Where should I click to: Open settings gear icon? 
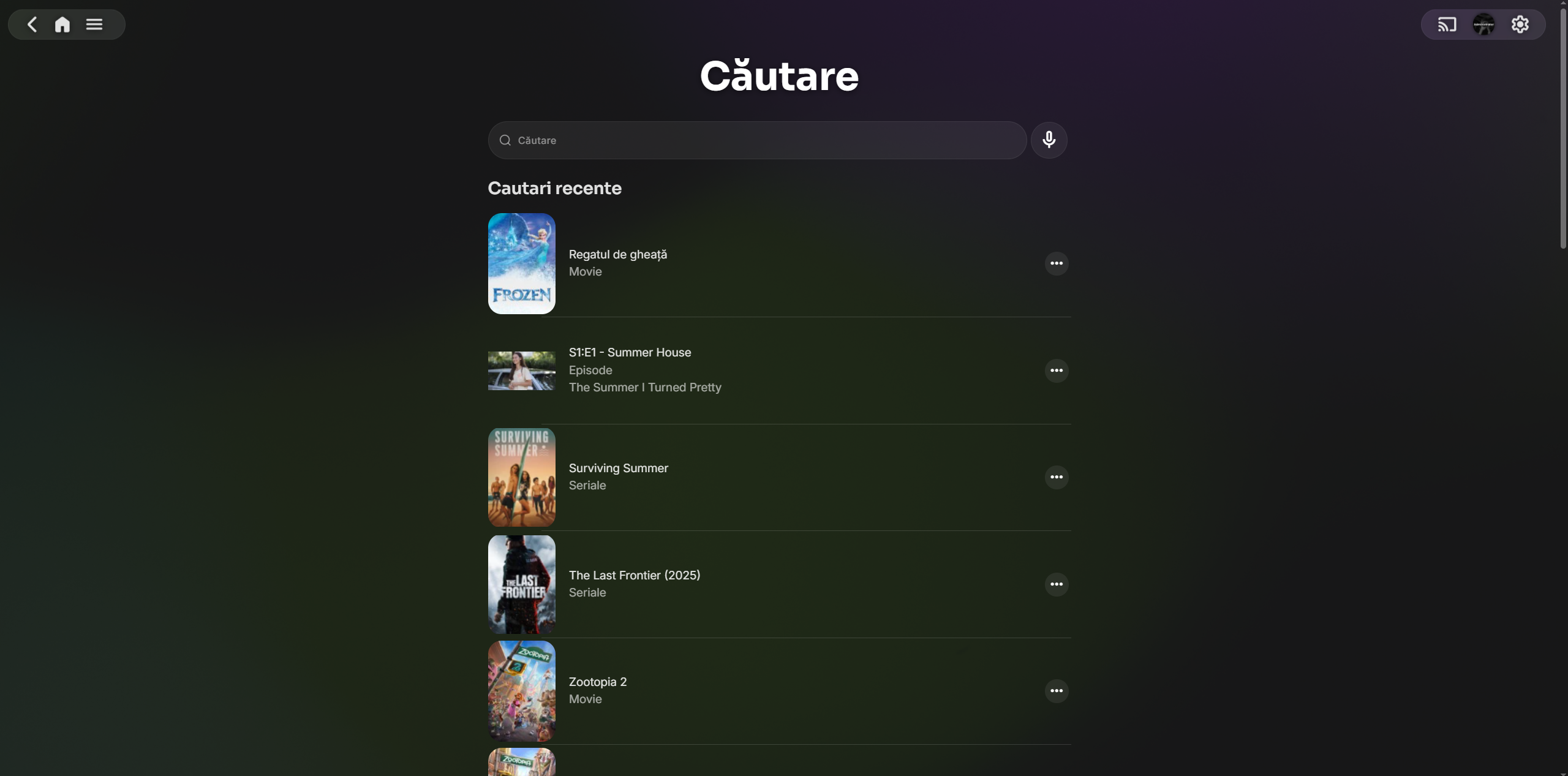tap(1520, 24)
